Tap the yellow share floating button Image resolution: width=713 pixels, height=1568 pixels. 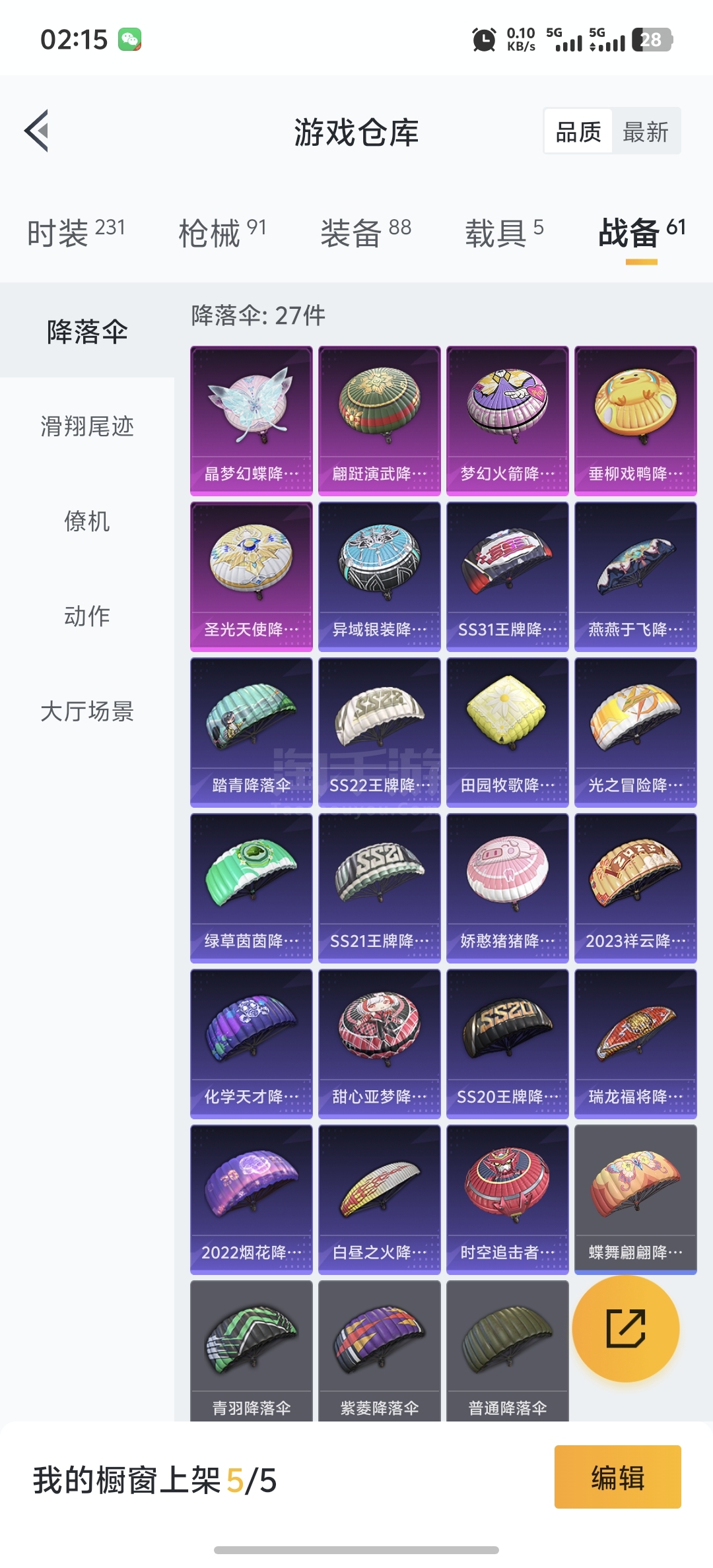coord(625,1328)
